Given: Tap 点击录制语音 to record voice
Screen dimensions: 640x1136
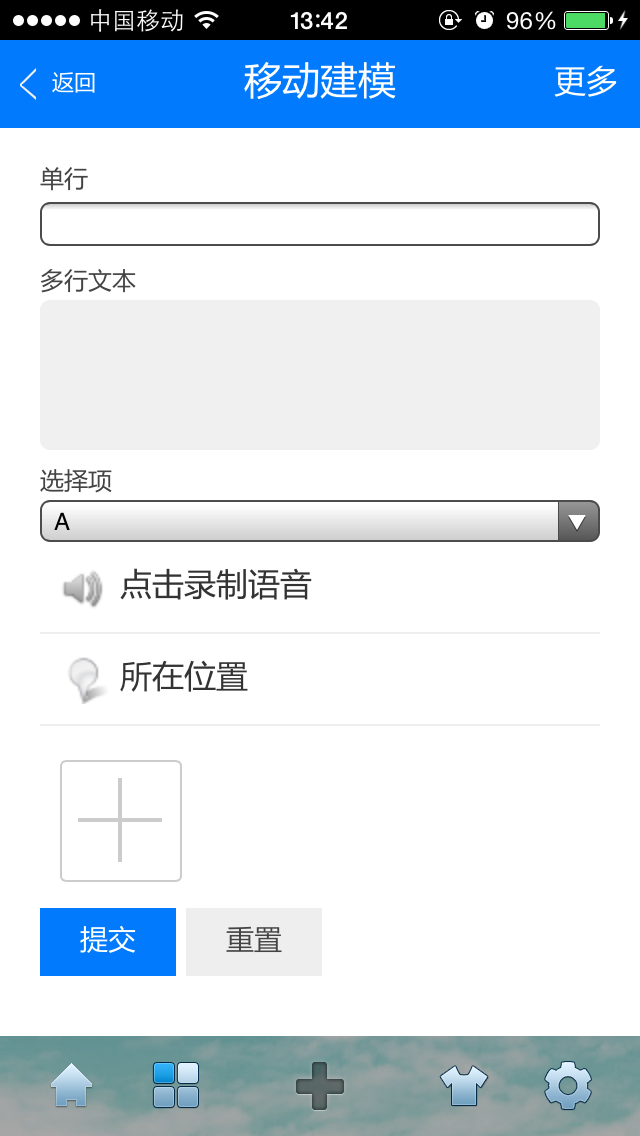Looking at the screenshot, I should pos(320,587).
